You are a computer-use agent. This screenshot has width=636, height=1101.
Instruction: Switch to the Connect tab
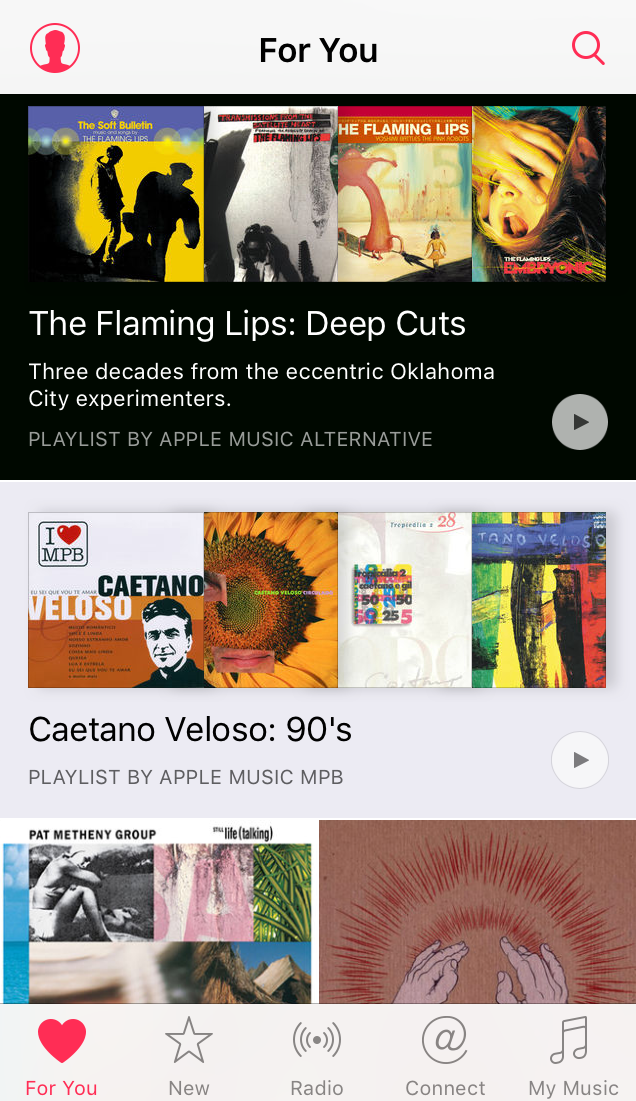coord(445,1056)
